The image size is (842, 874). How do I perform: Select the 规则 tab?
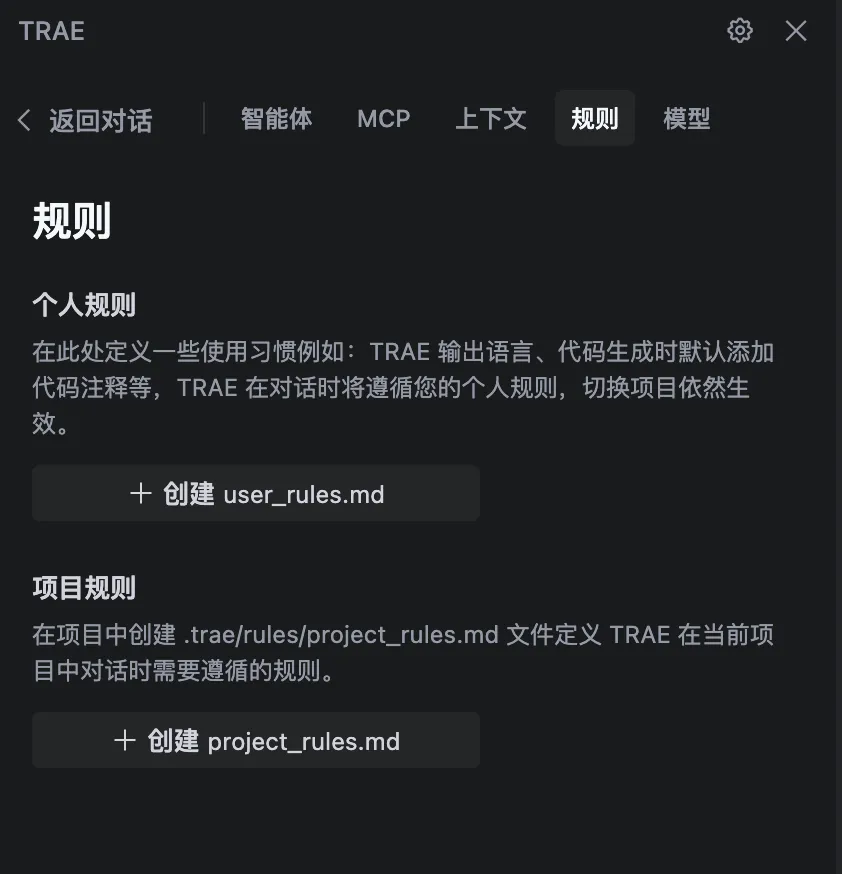pyautogui.click(x=595, y=119)
